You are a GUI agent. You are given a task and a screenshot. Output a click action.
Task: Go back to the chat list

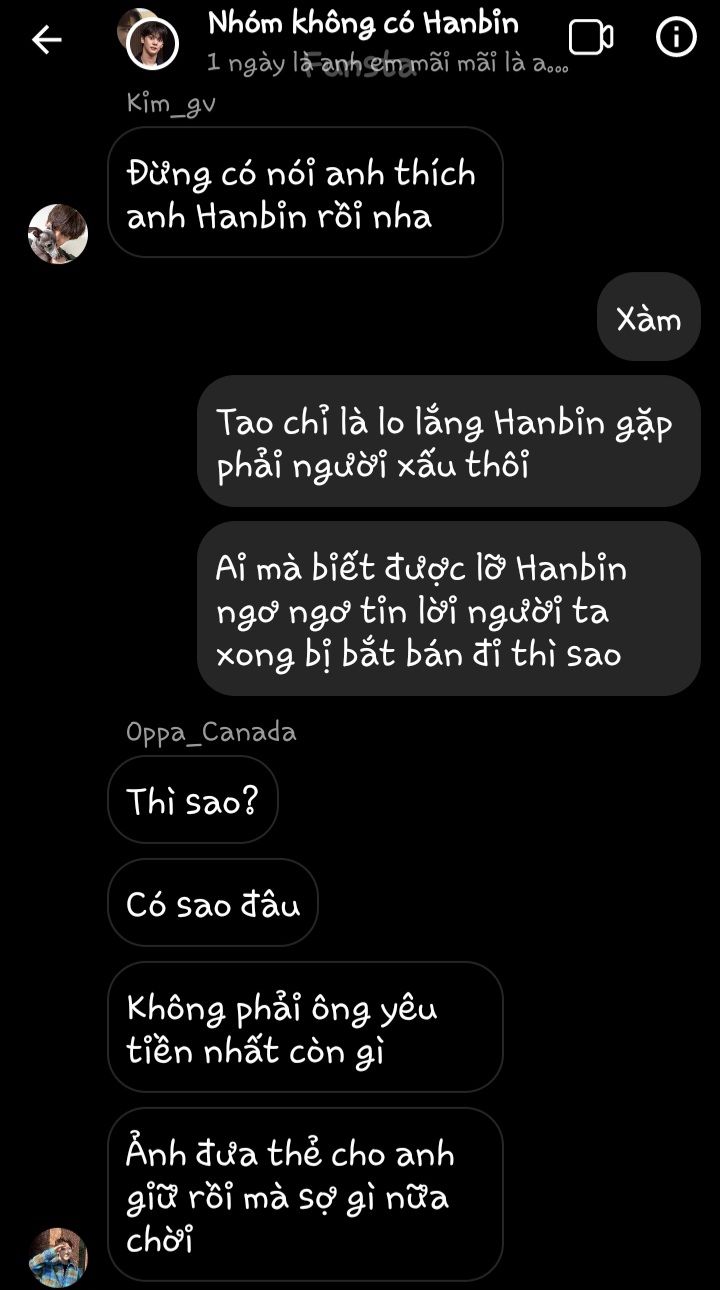46,40
